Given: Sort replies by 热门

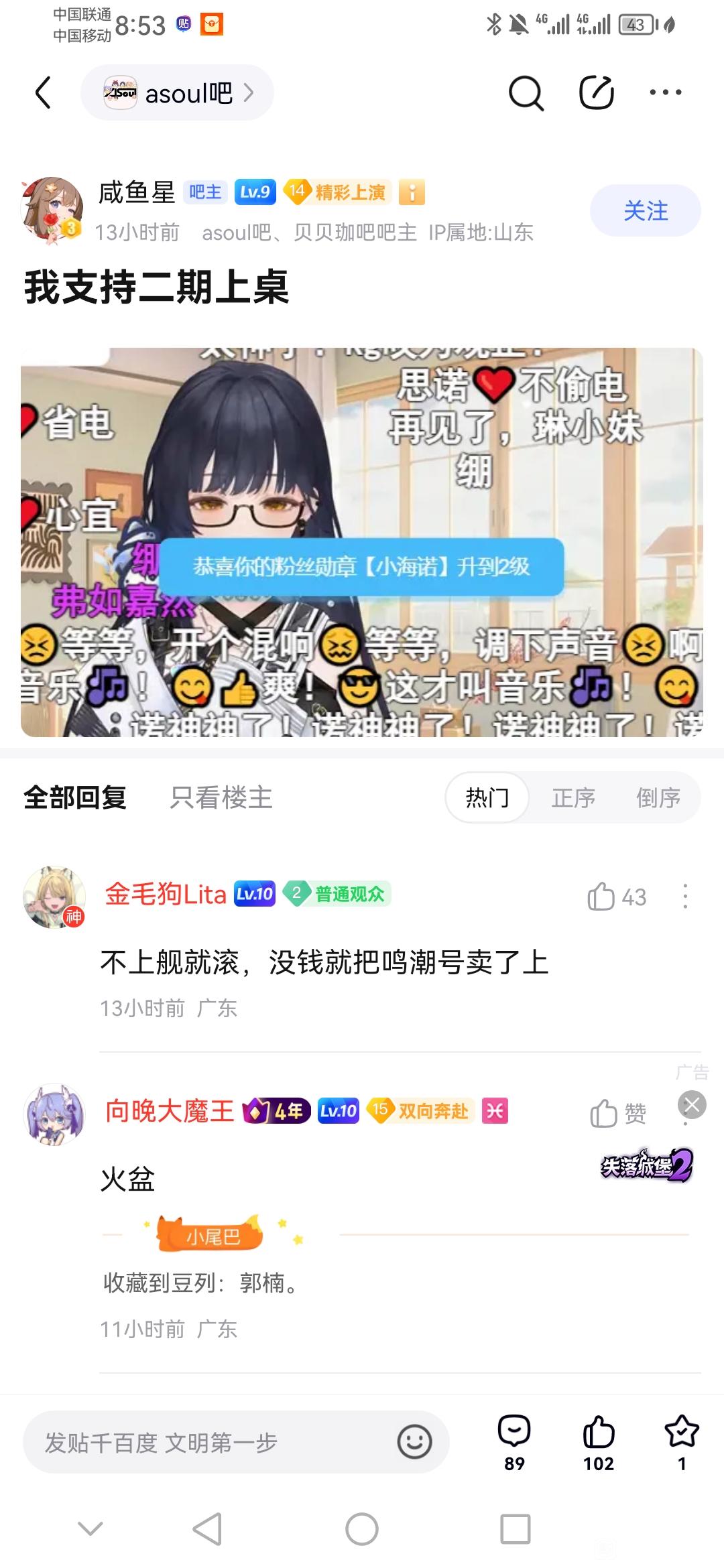Looking at the screenshot, I should point(487,797).
